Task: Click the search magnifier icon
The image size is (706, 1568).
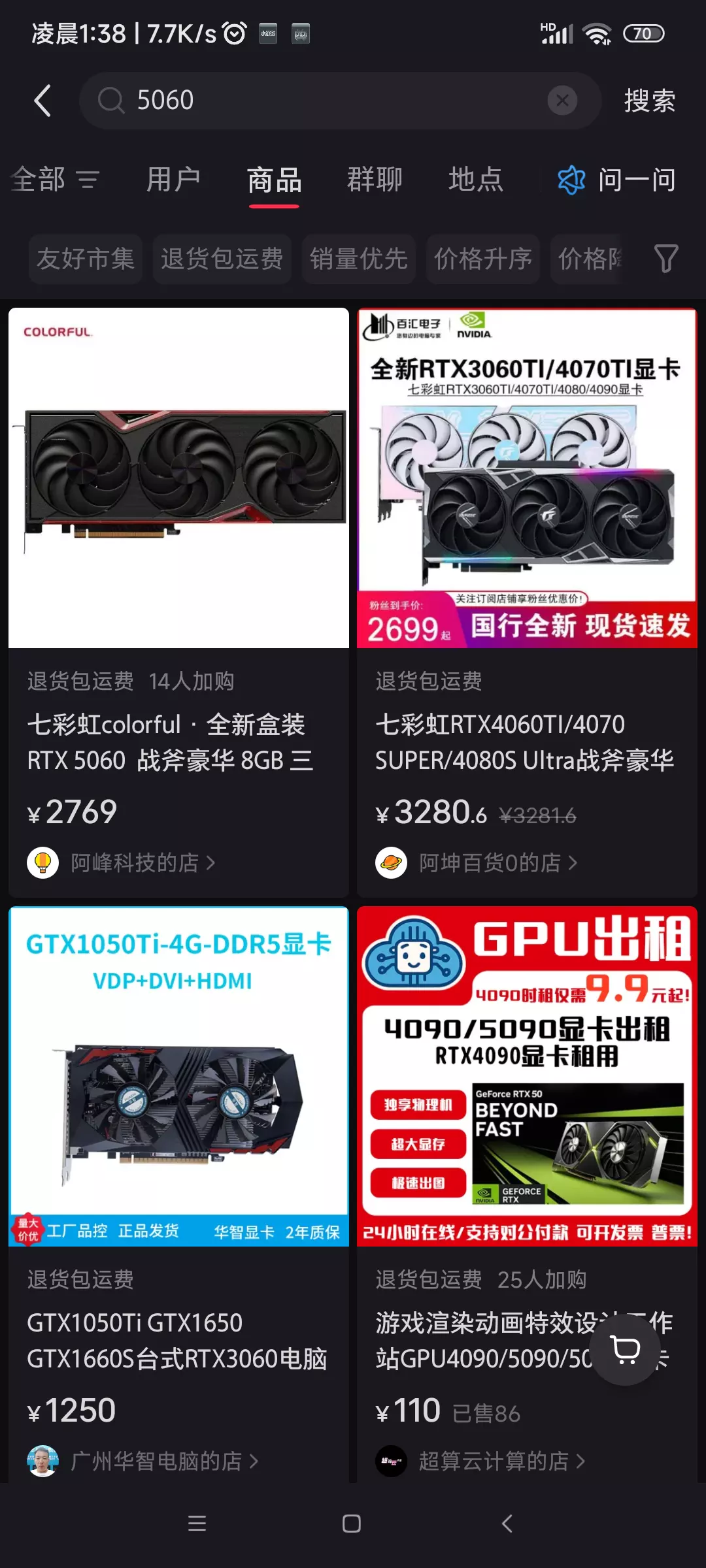Action: pyautogui.click(x=111, y=100)
